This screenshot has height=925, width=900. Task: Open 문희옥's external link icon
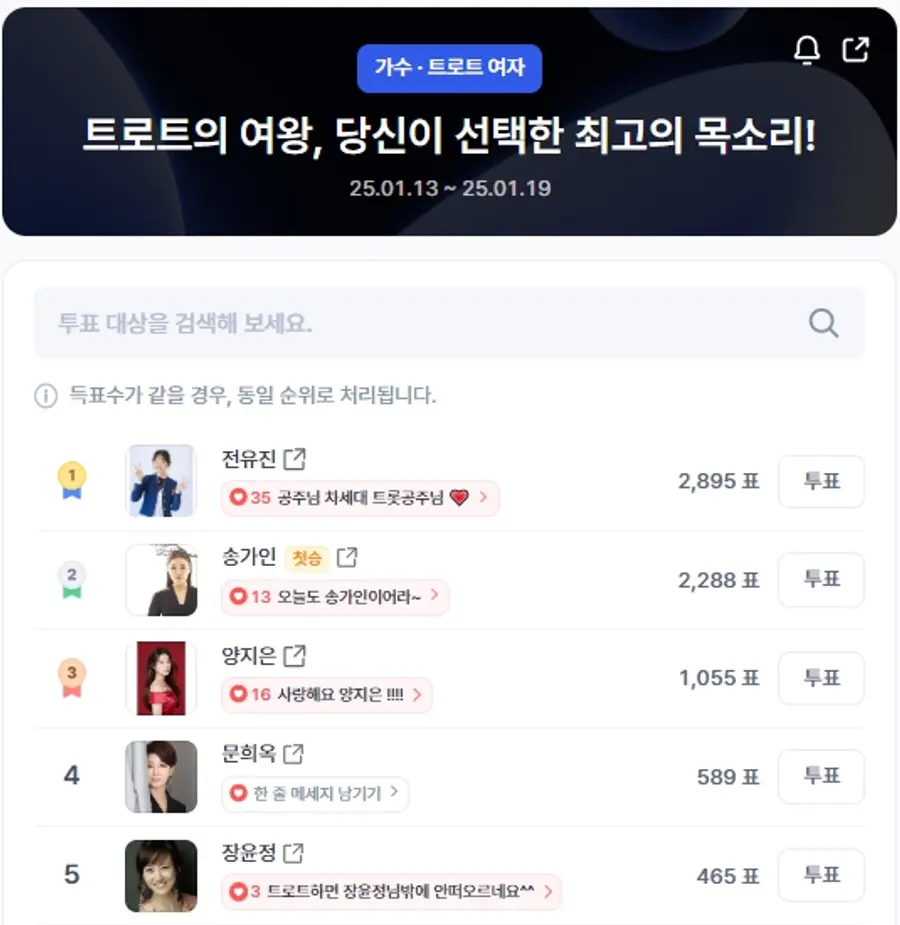(x=295, y=754)
